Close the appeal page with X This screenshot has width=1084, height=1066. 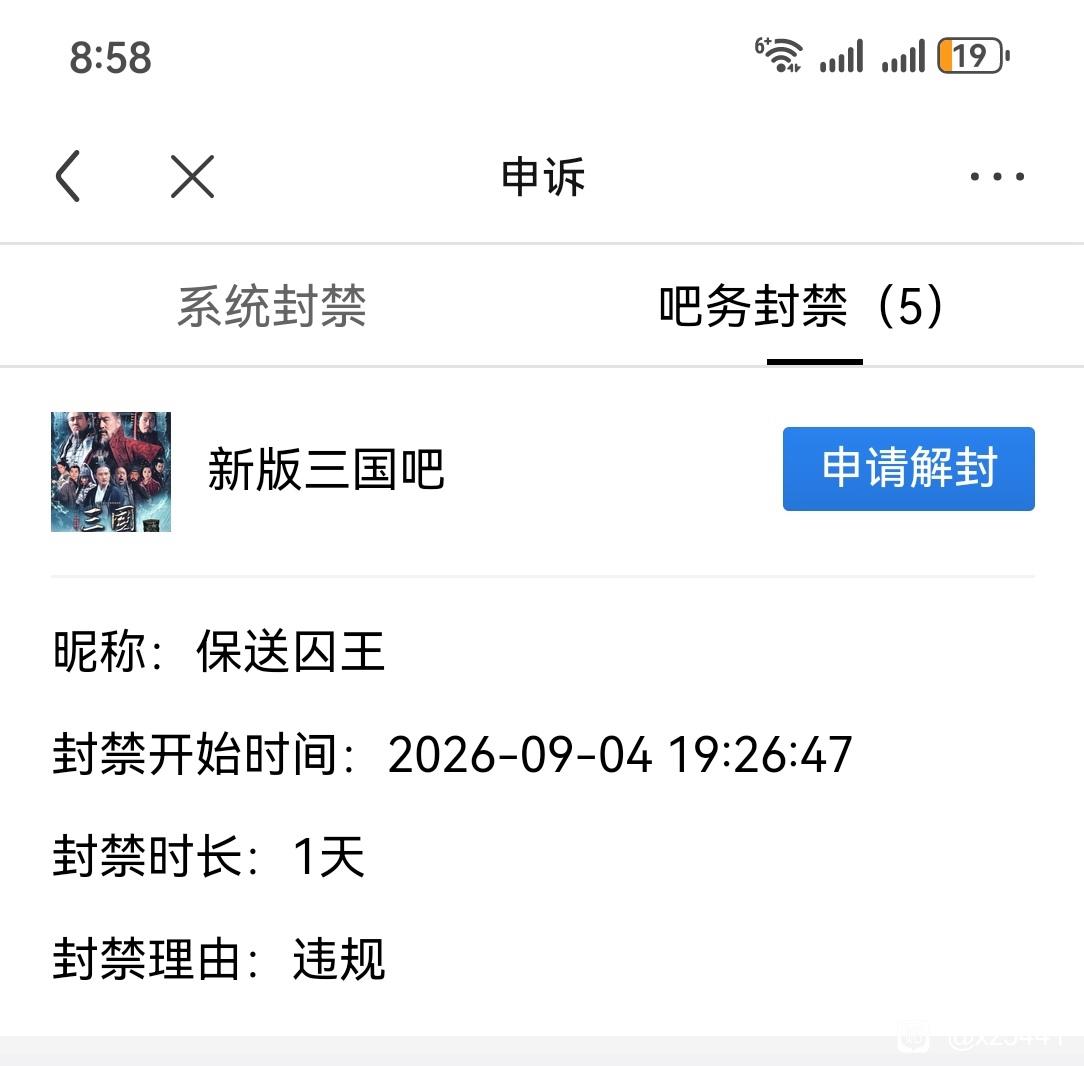point(192,176)
